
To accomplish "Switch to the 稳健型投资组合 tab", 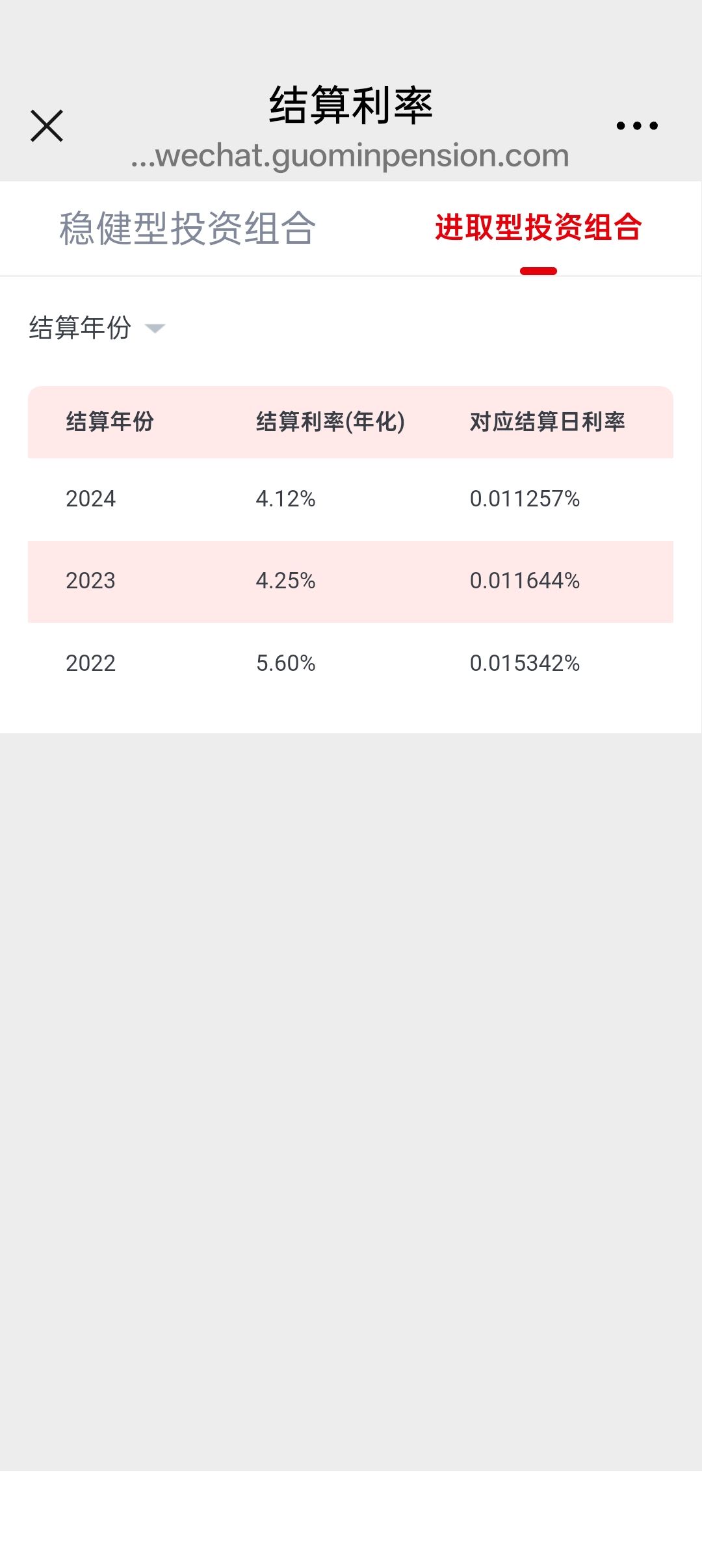I will [187, 228].
